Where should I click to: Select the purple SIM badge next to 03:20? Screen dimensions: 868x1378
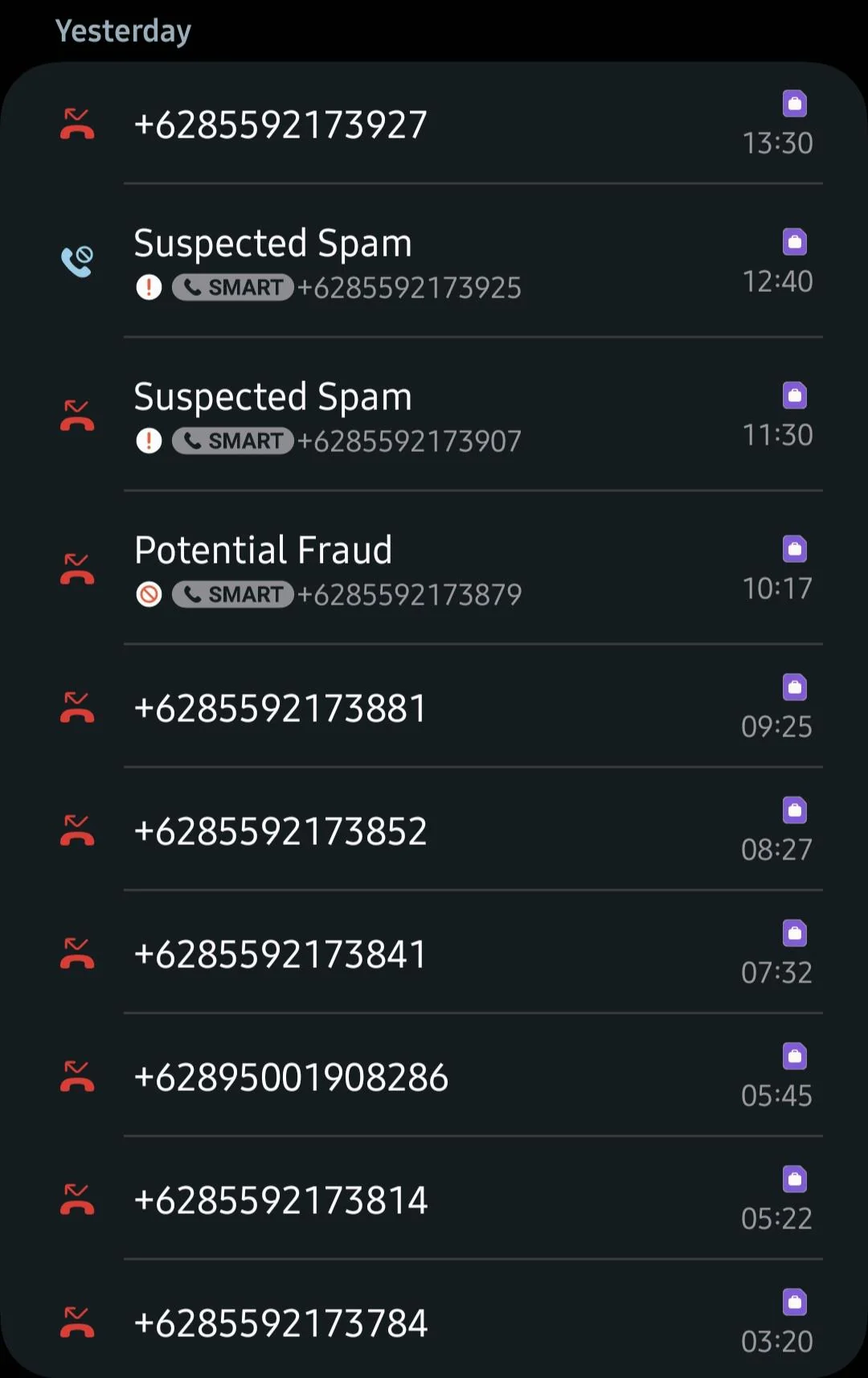tap(794, 1303)
